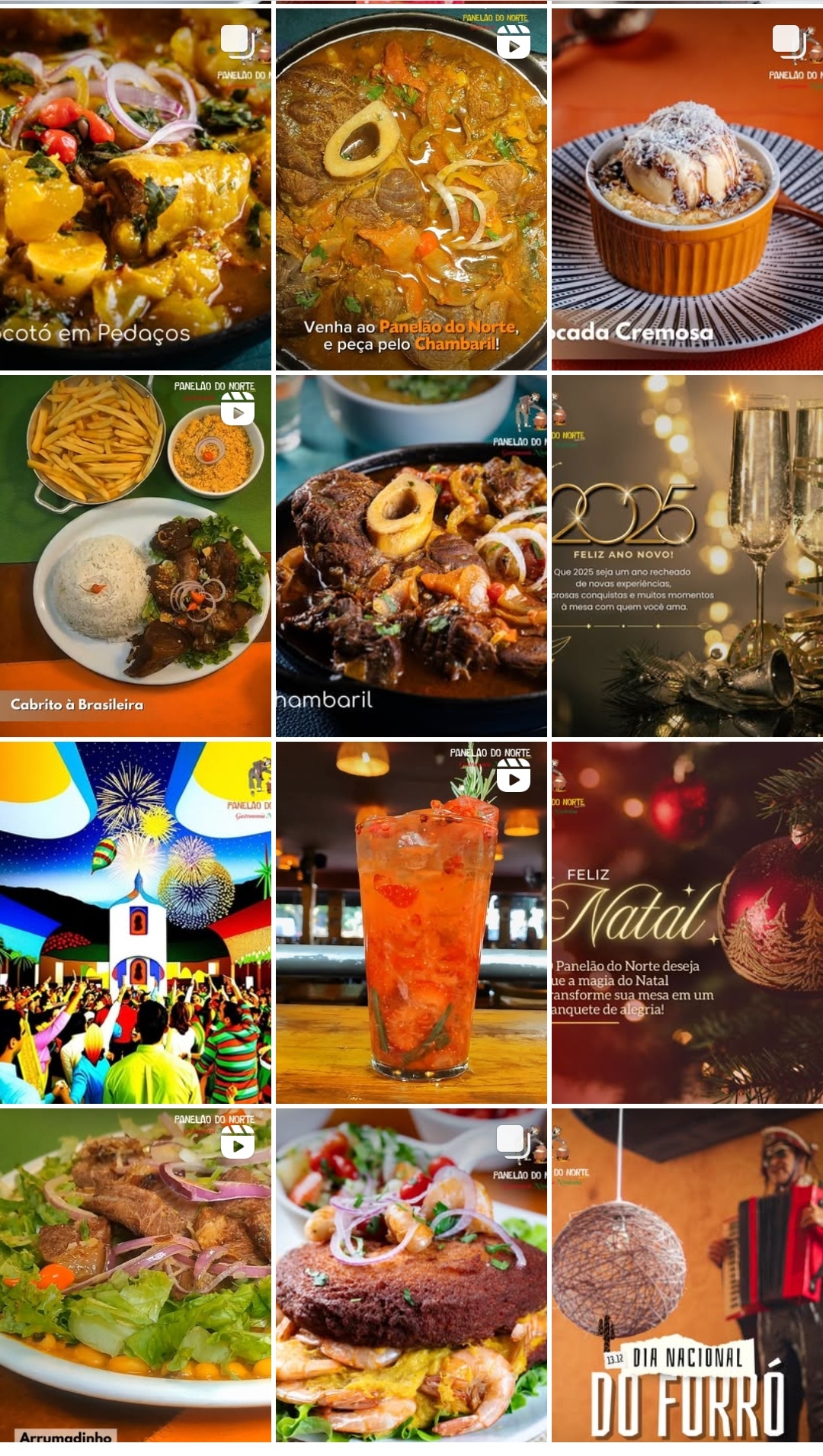The height and width of the screenshot is (1456, 823).
Task: Open the Feliz Natal post
Action: (687, 922)
